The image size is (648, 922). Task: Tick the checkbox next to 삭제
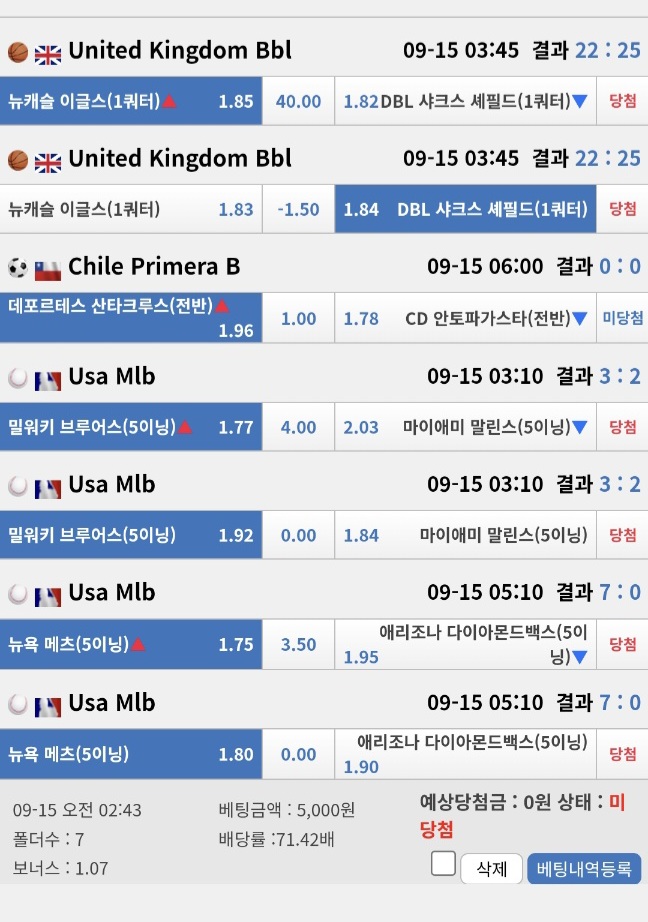tap(443, 863)
